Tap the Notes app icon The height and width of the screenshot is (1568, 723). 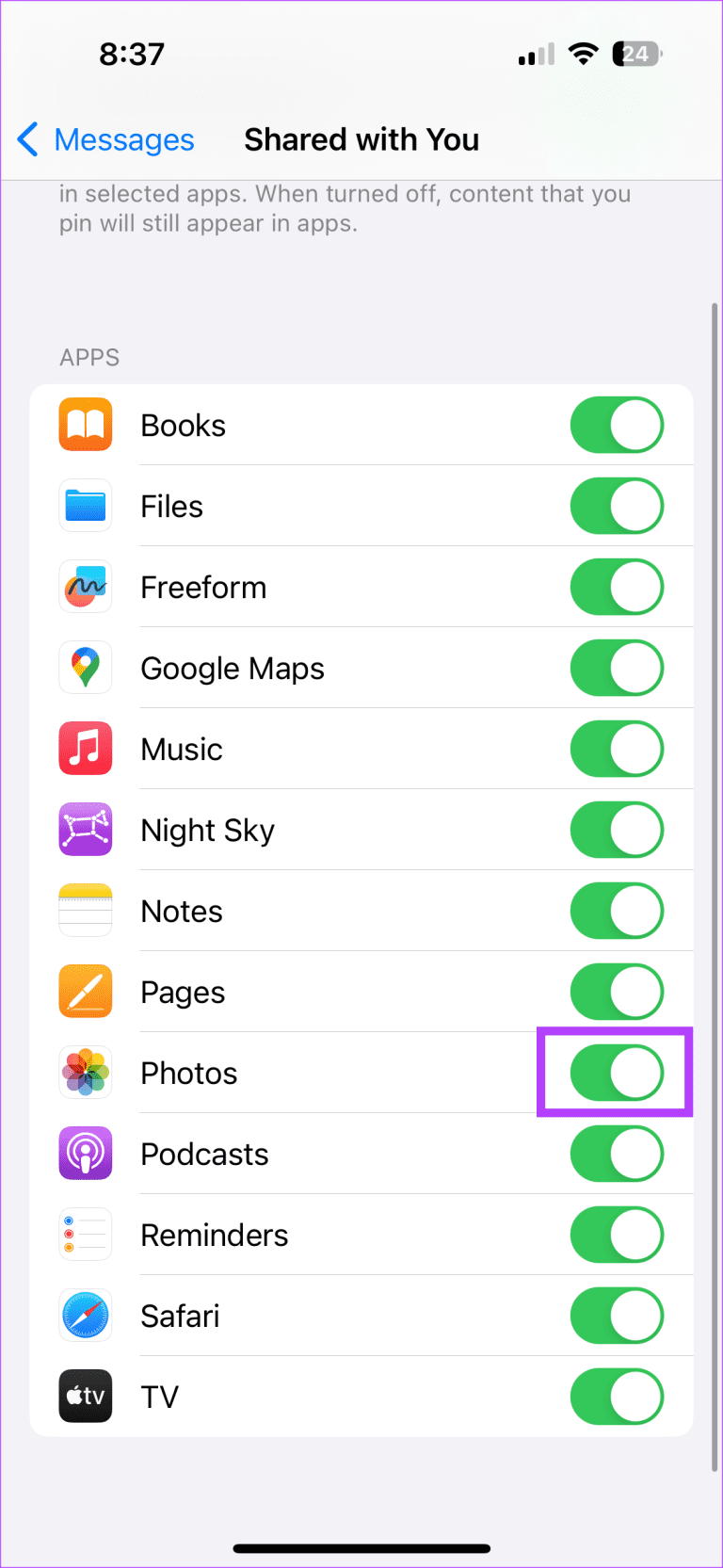coord(85,910)
